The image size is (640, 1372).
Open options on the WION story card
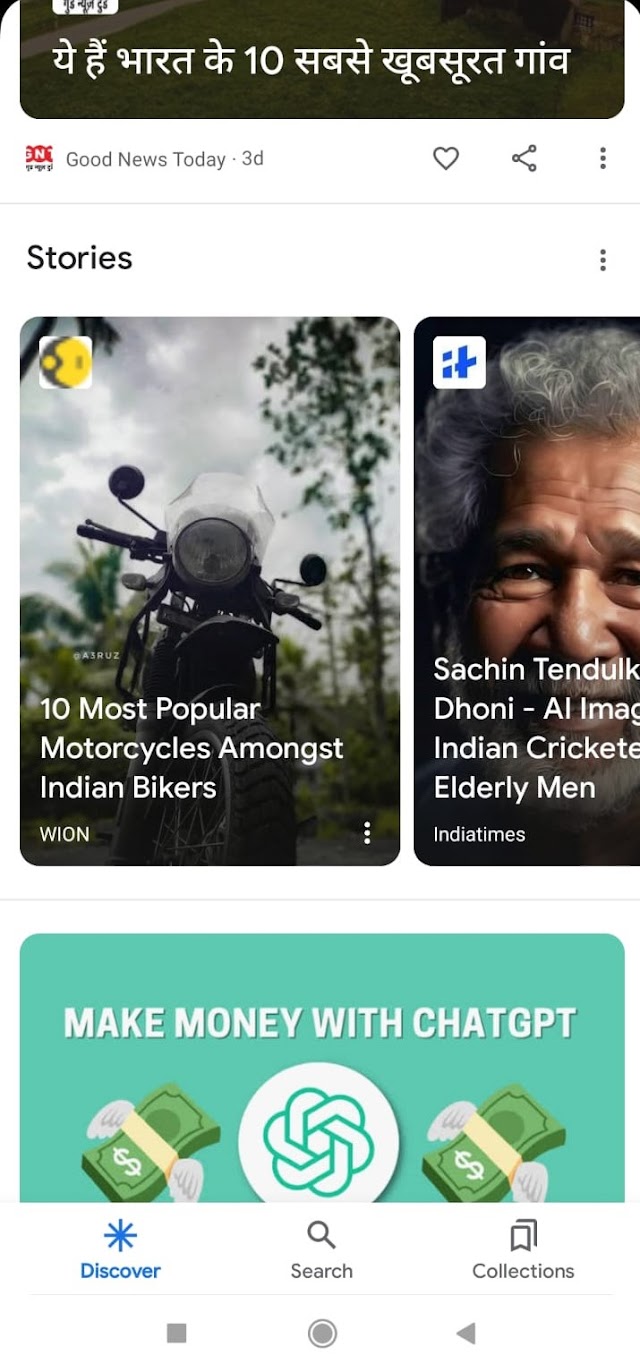click(x=367, y=832)
